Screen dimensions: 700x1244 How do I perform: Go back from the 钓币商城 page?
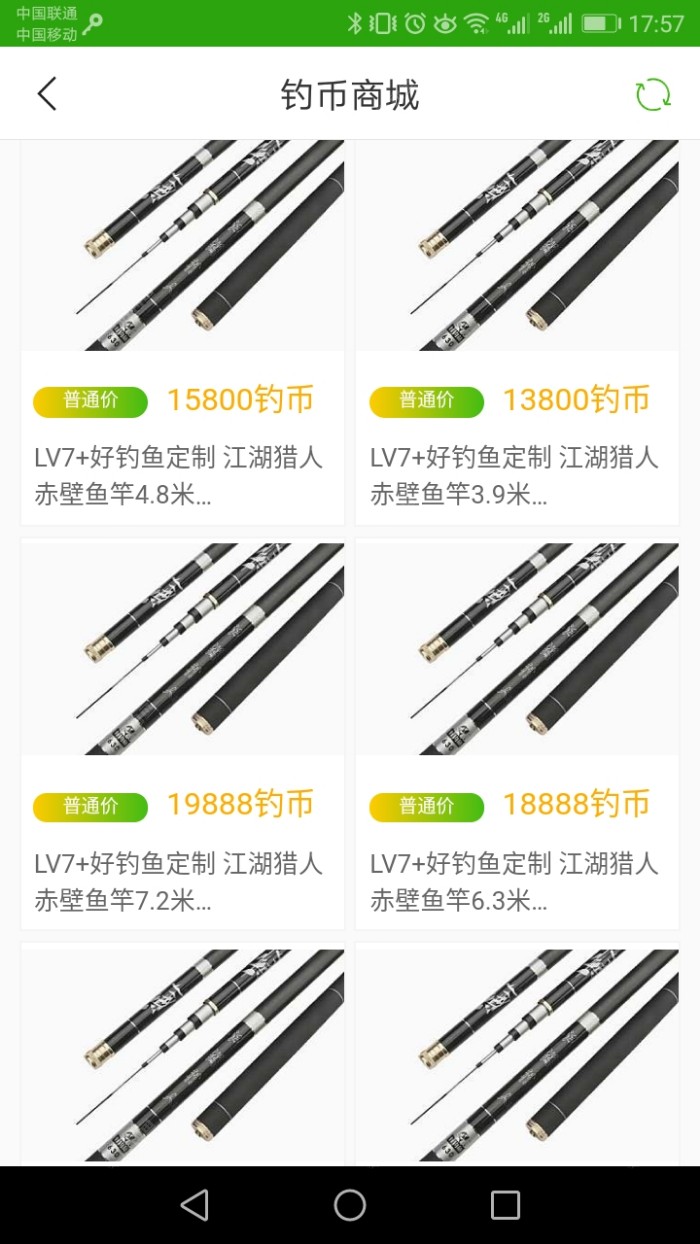pos(47,94)
